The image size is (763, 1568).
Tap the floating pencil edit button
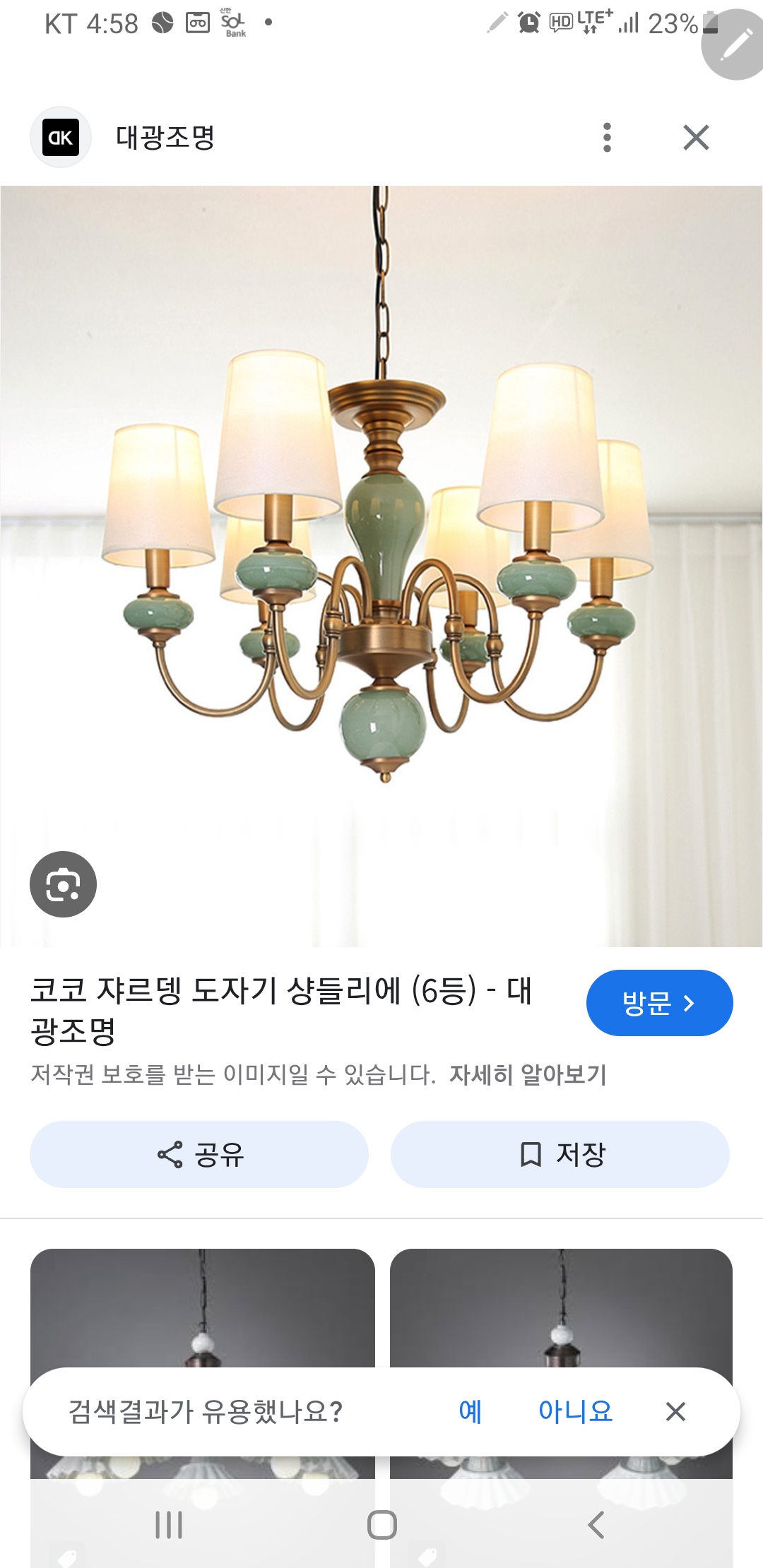click(x=735, y=44)
